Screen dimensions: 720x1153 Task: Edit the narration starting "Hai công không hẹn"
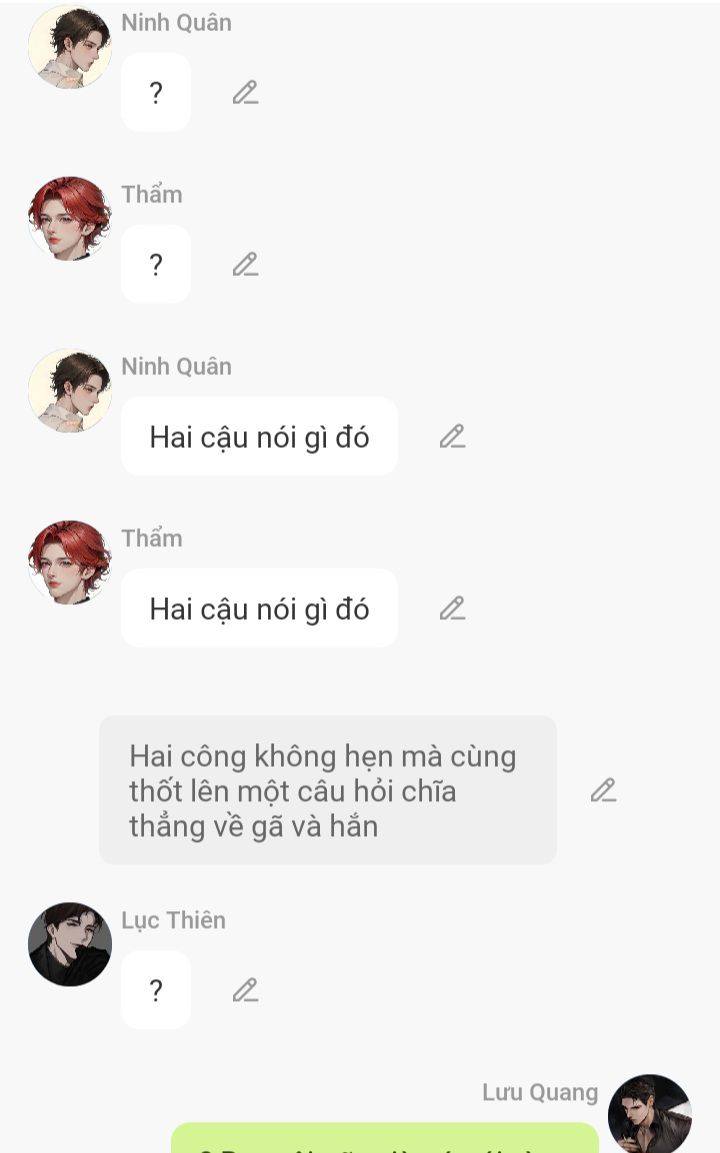[603, 791]
